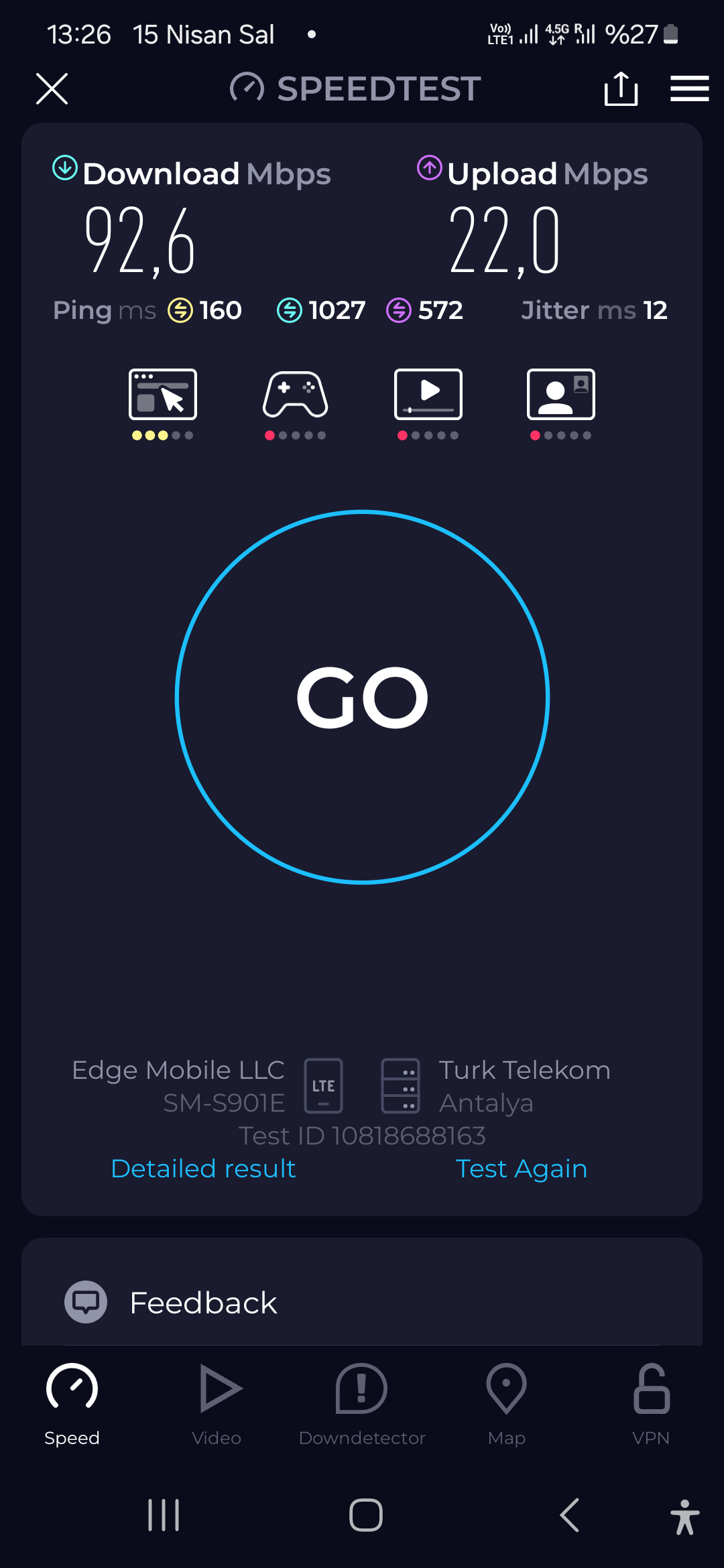Change the Turk Telekom Antalya server
This screenshot has width=724, height=1568.
[496, 1086]
